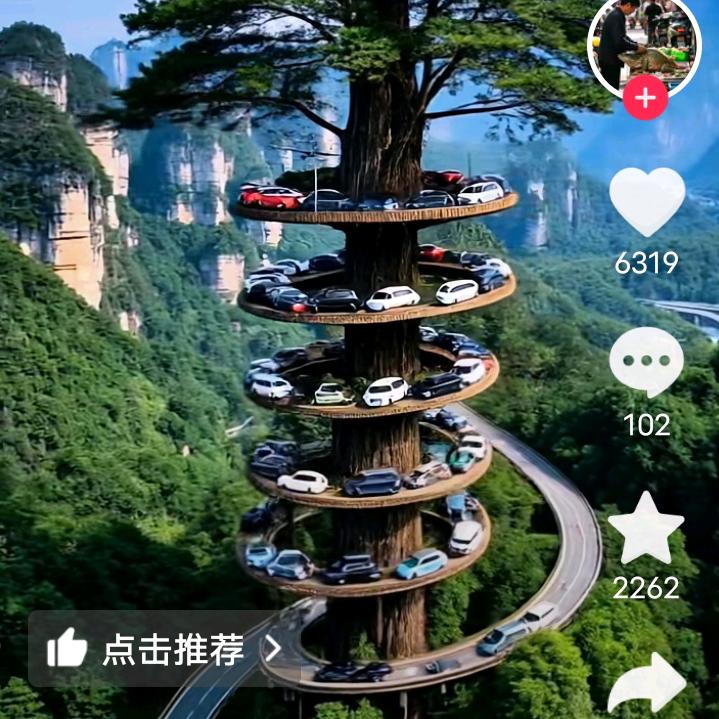719x719 pixels.
Task: Share this video via the arrow icon
Action: pos(646,683)
